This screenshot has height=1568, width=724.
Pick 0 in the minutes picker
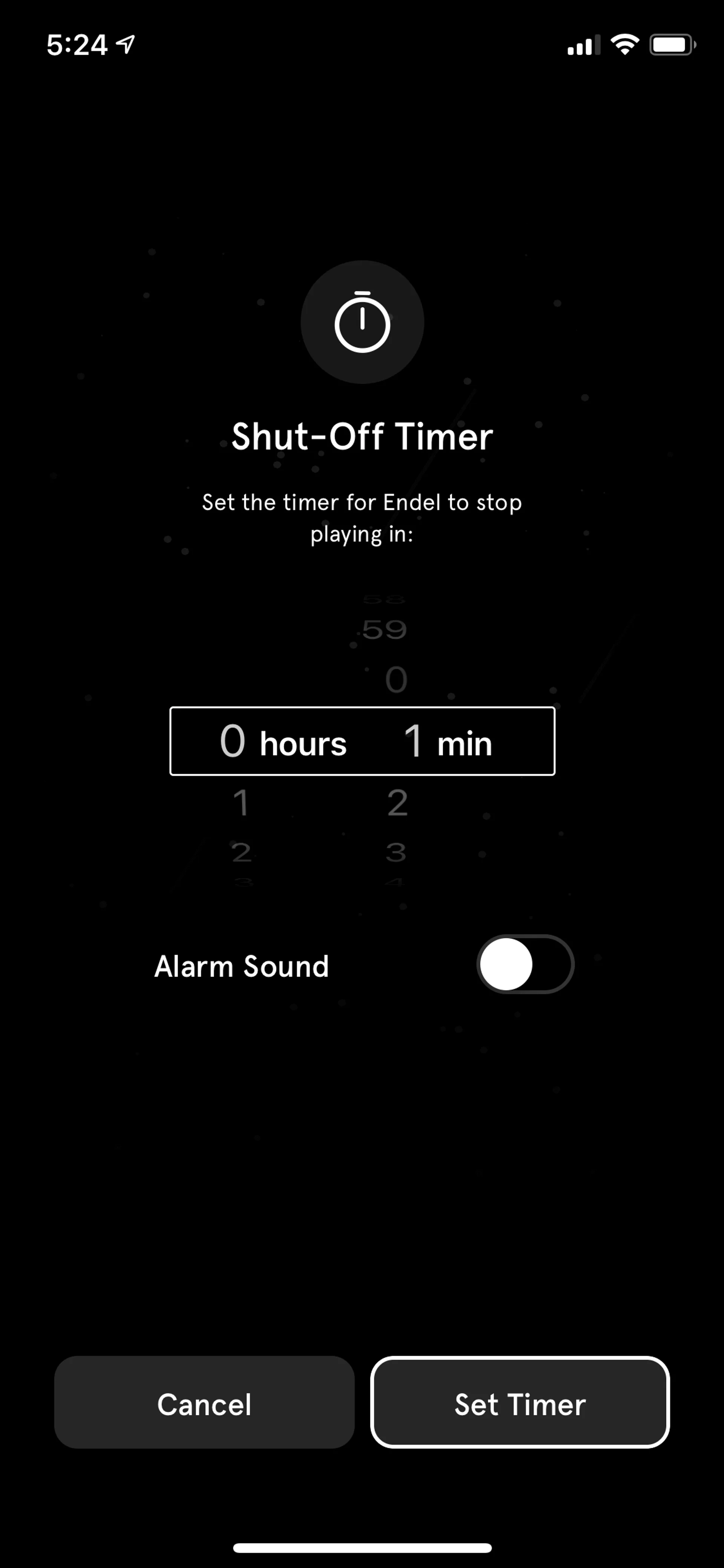396,679
